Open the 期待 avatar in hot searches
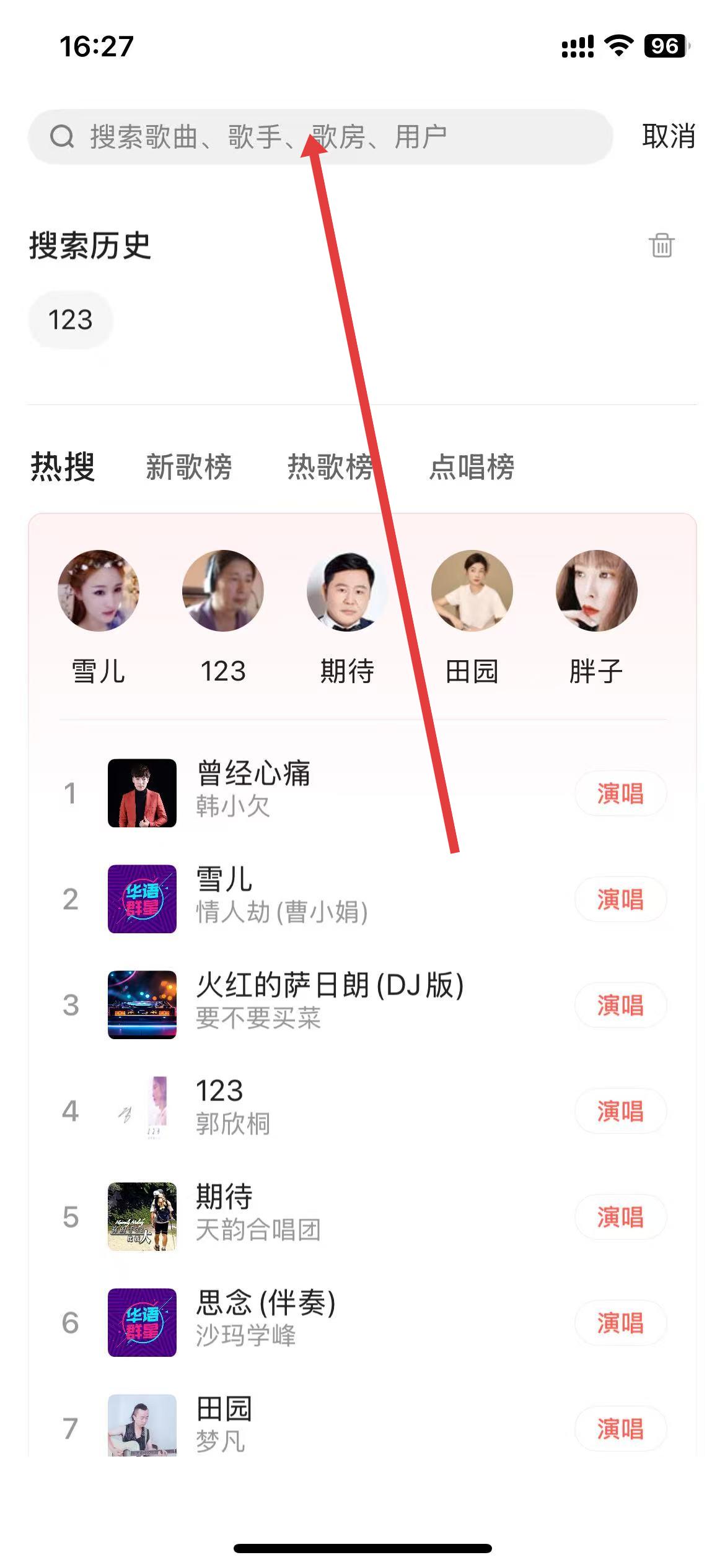 [x=347, y=591]
